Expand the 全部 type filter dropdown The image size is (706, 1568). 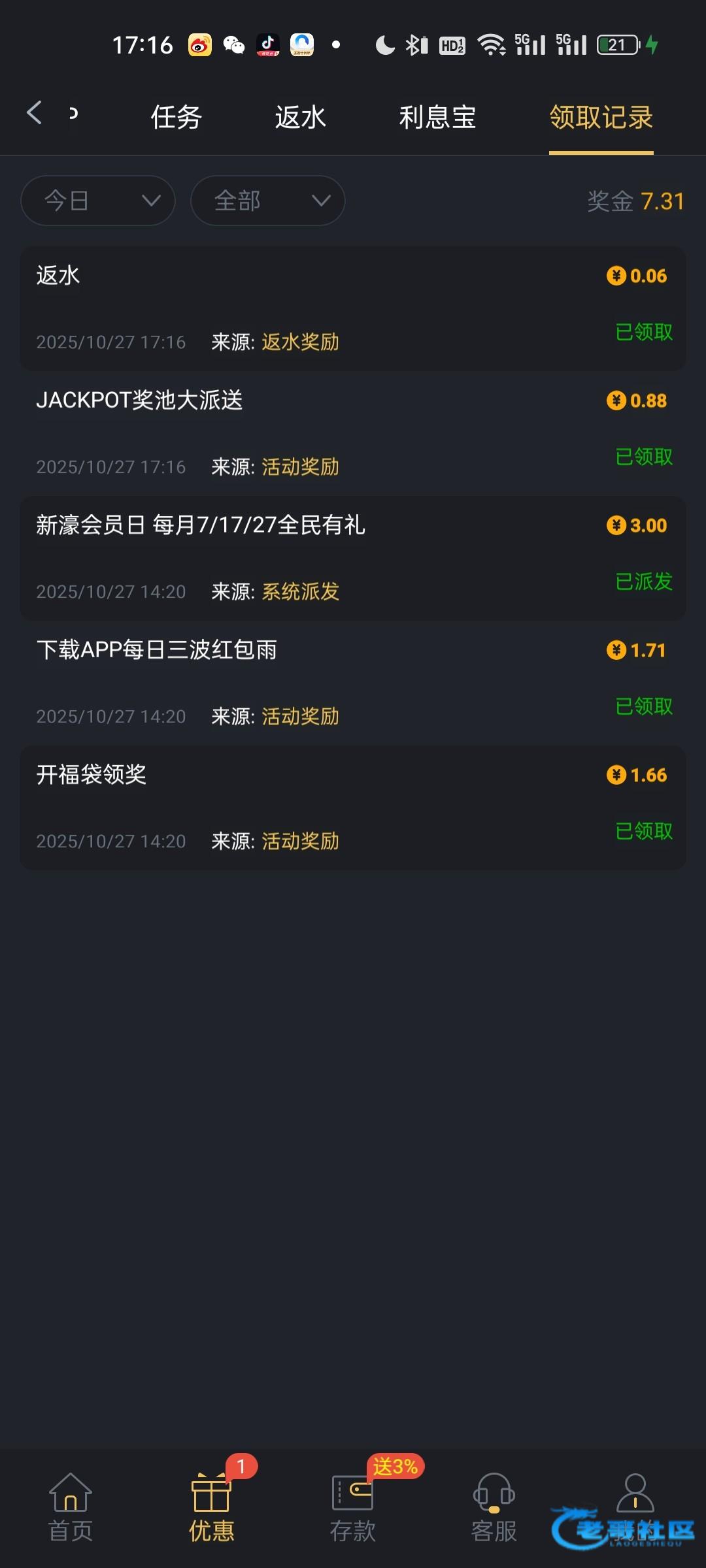pyautogui.click(x=267, y=201)
